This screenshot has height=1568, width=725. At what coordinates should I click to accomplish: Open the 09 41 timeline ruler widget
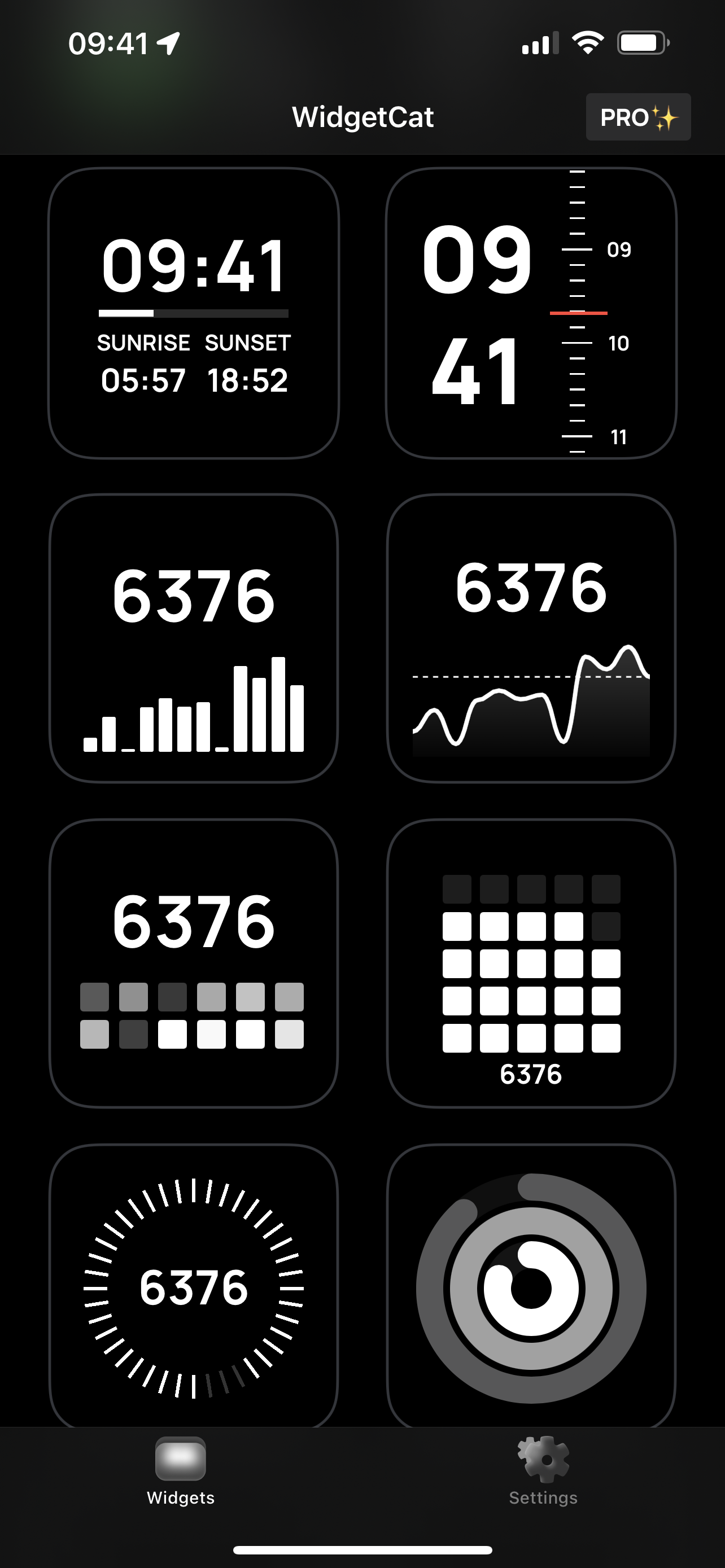[531, 313]
